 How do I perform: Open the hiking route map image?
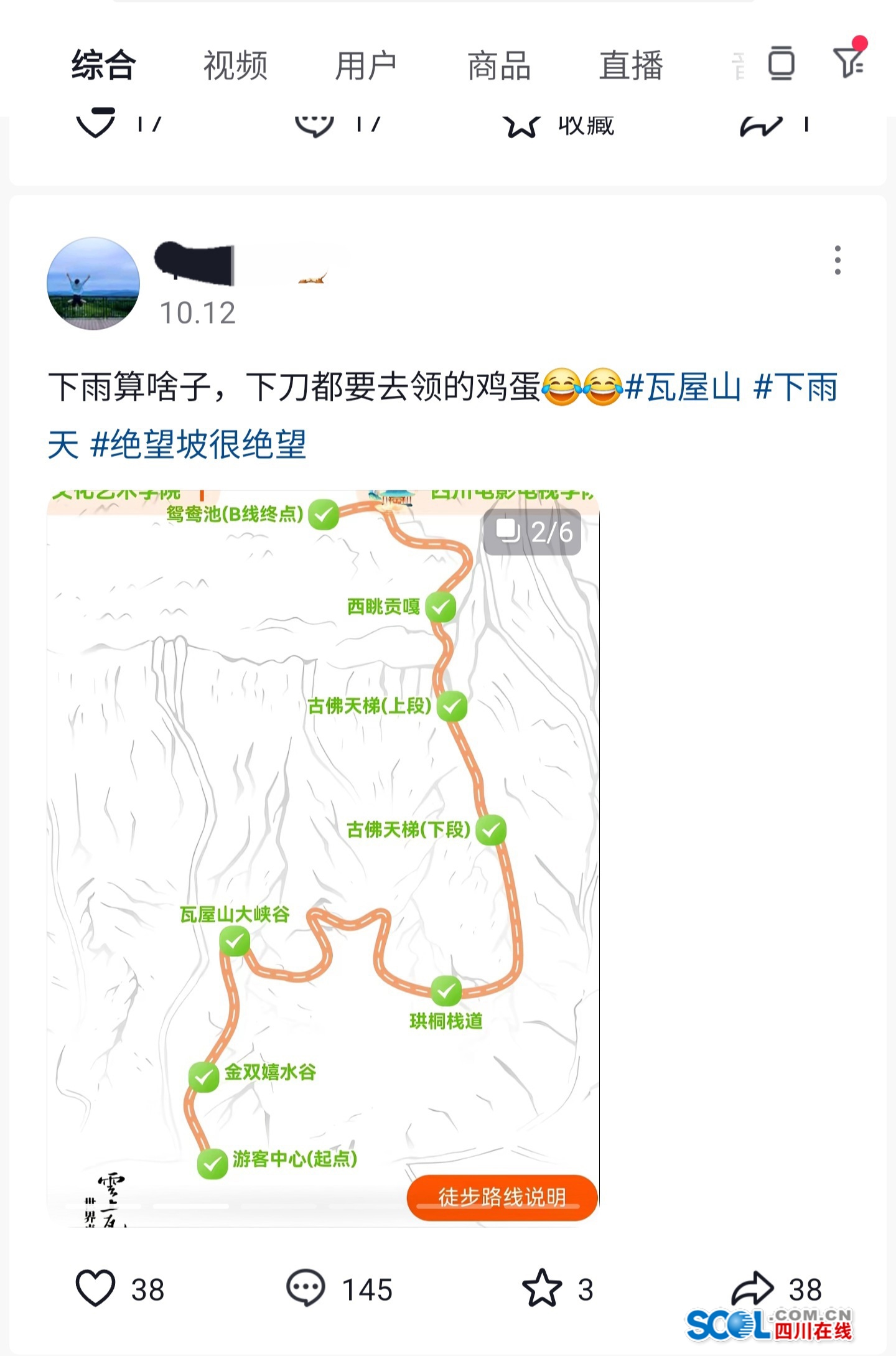tap(323, 859)
